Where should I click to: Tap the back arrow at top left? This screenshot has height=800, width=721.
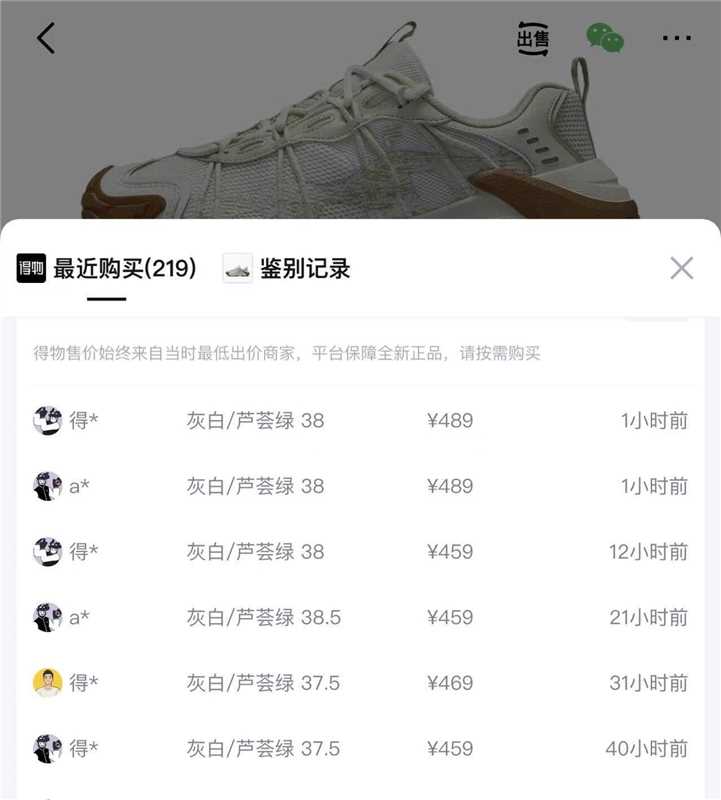point(45,36)
